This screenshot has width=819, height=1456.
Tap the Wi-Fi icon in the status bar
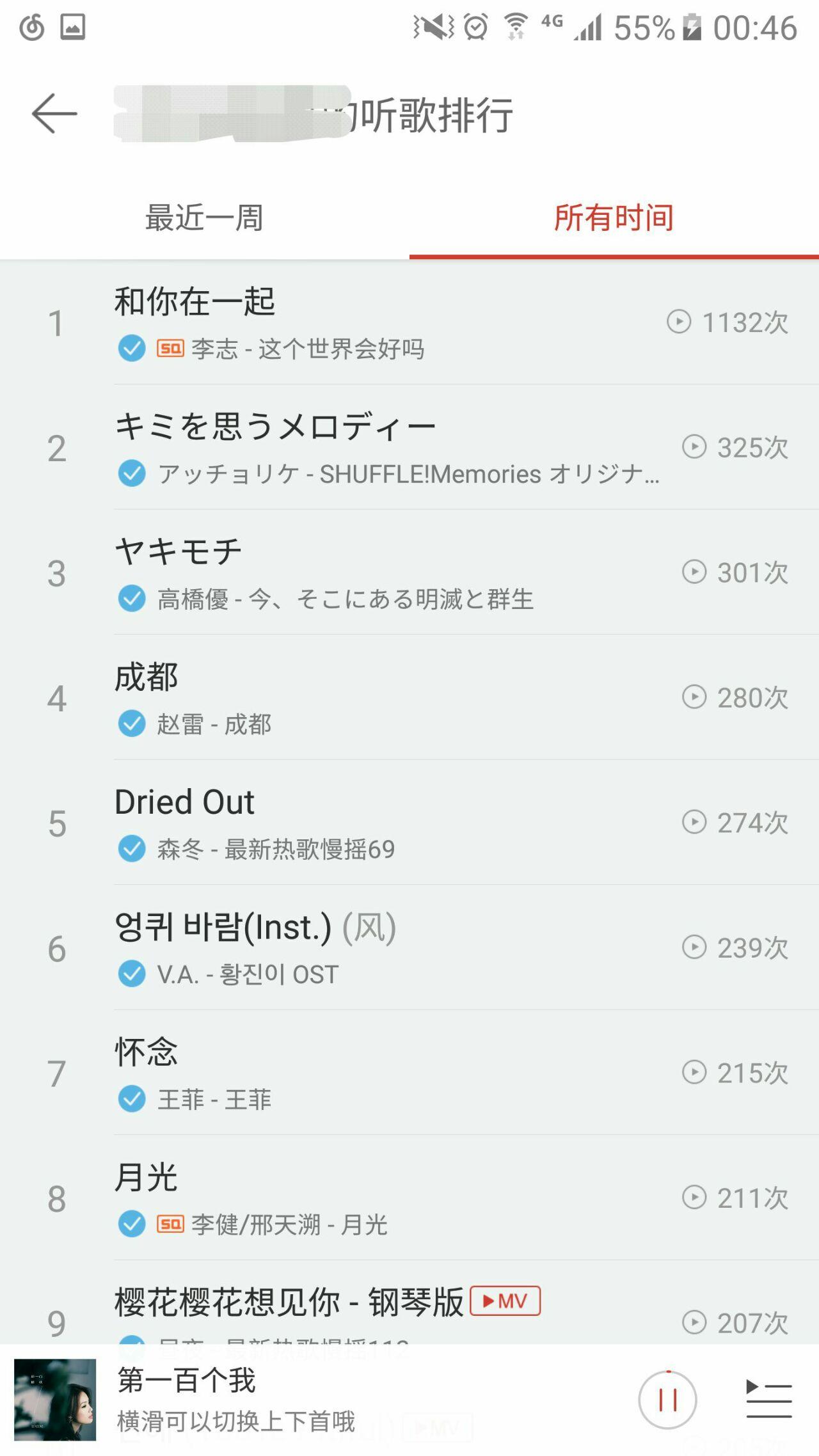[516, 27]
